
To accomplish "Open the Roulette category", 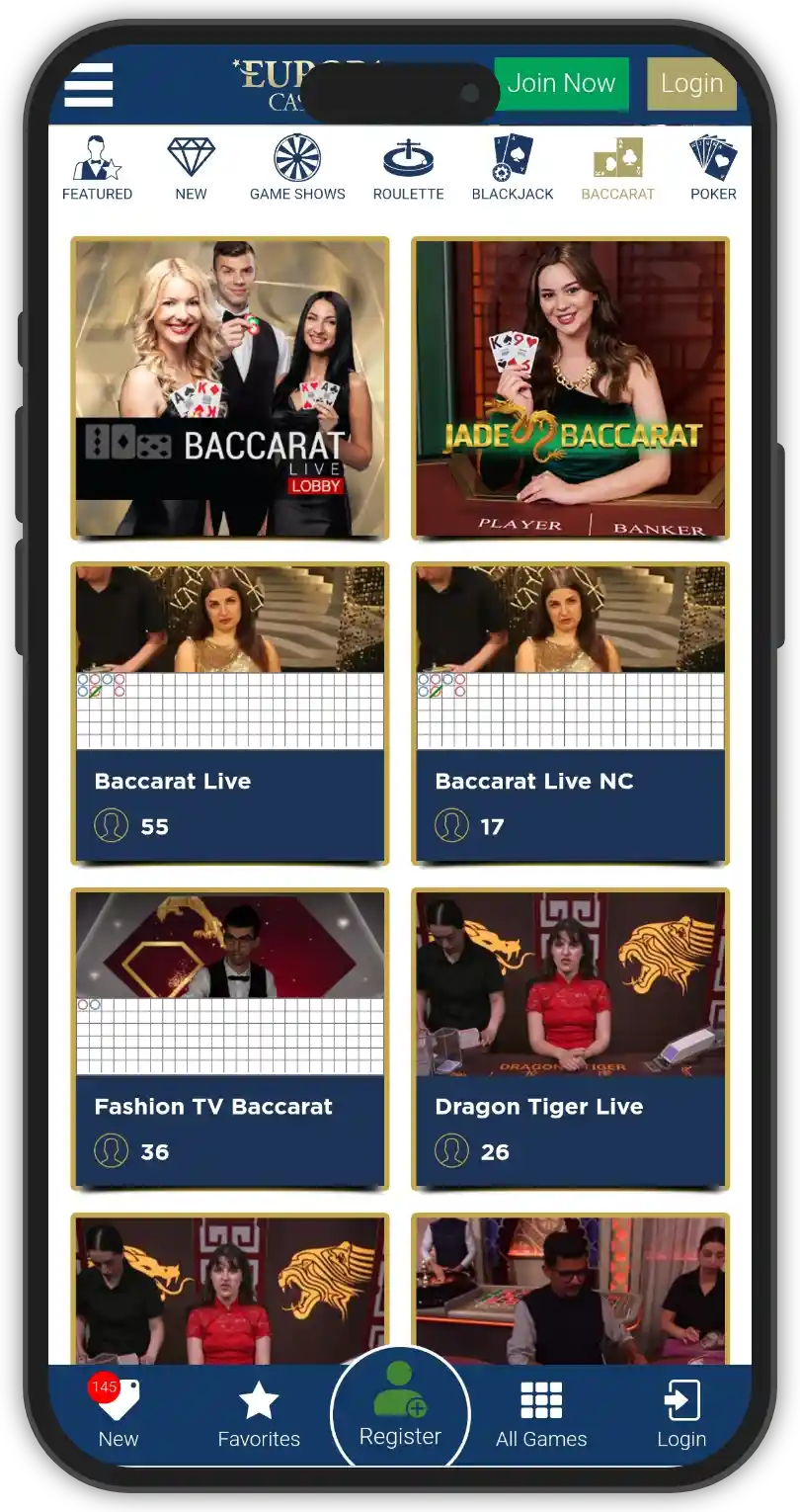I will 408,168.
